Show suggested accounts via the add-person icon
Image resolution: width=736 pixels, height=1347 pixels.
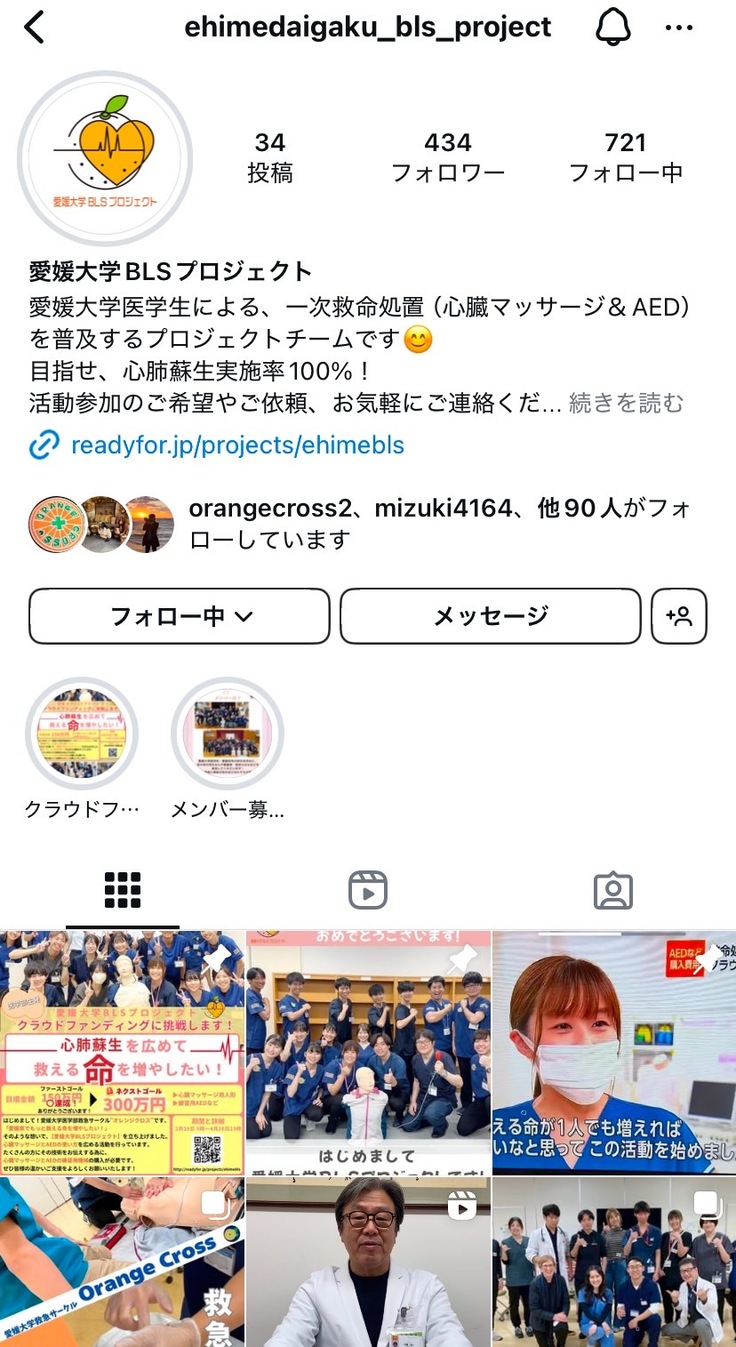click(x=679, y=616)
